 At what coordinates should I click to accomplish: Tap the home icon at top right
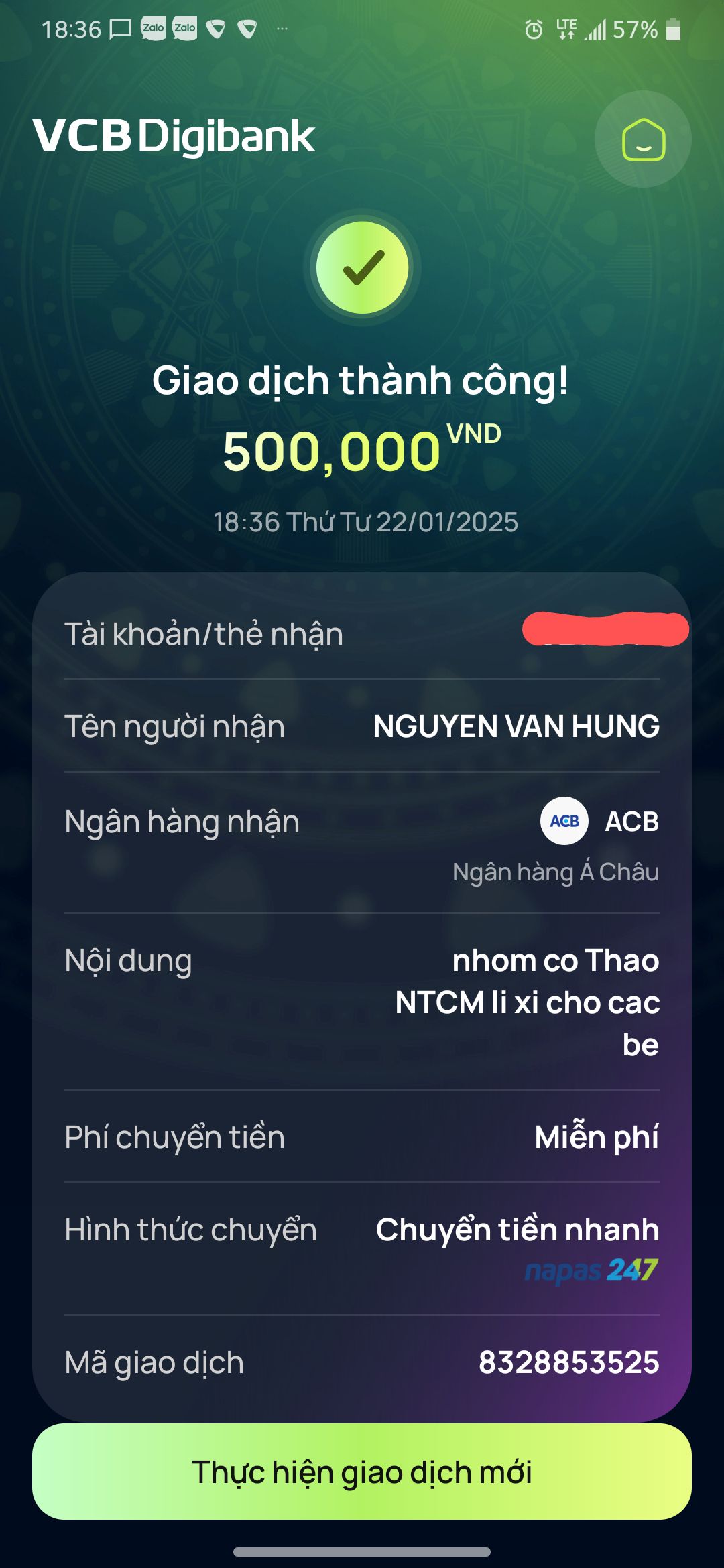click(x=643, y=139)
